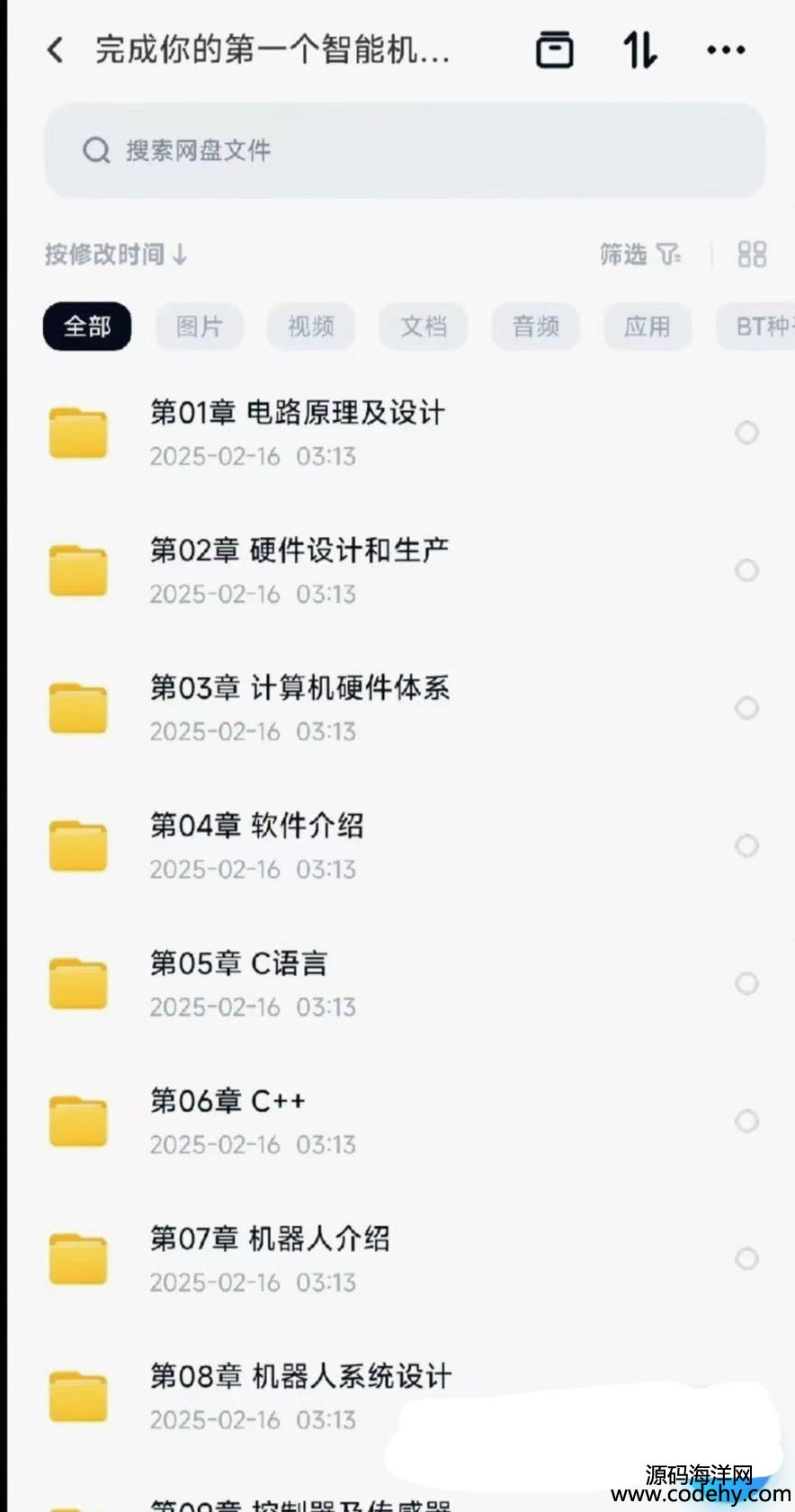Select the 第06章 C++ checkbox circle

coord(746,1121)
